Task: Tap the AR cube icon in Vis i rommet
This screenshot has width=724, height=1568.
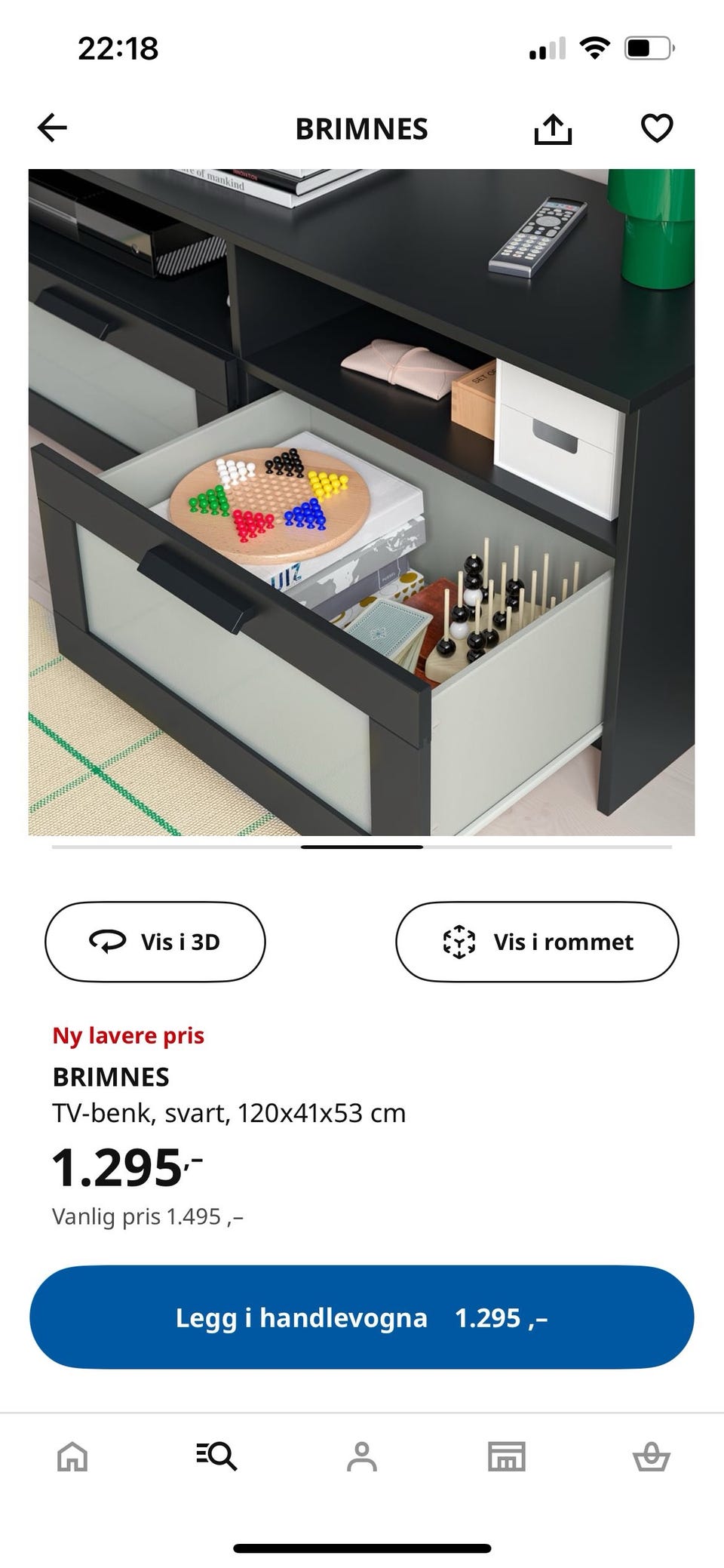Action: pos(459,942)
